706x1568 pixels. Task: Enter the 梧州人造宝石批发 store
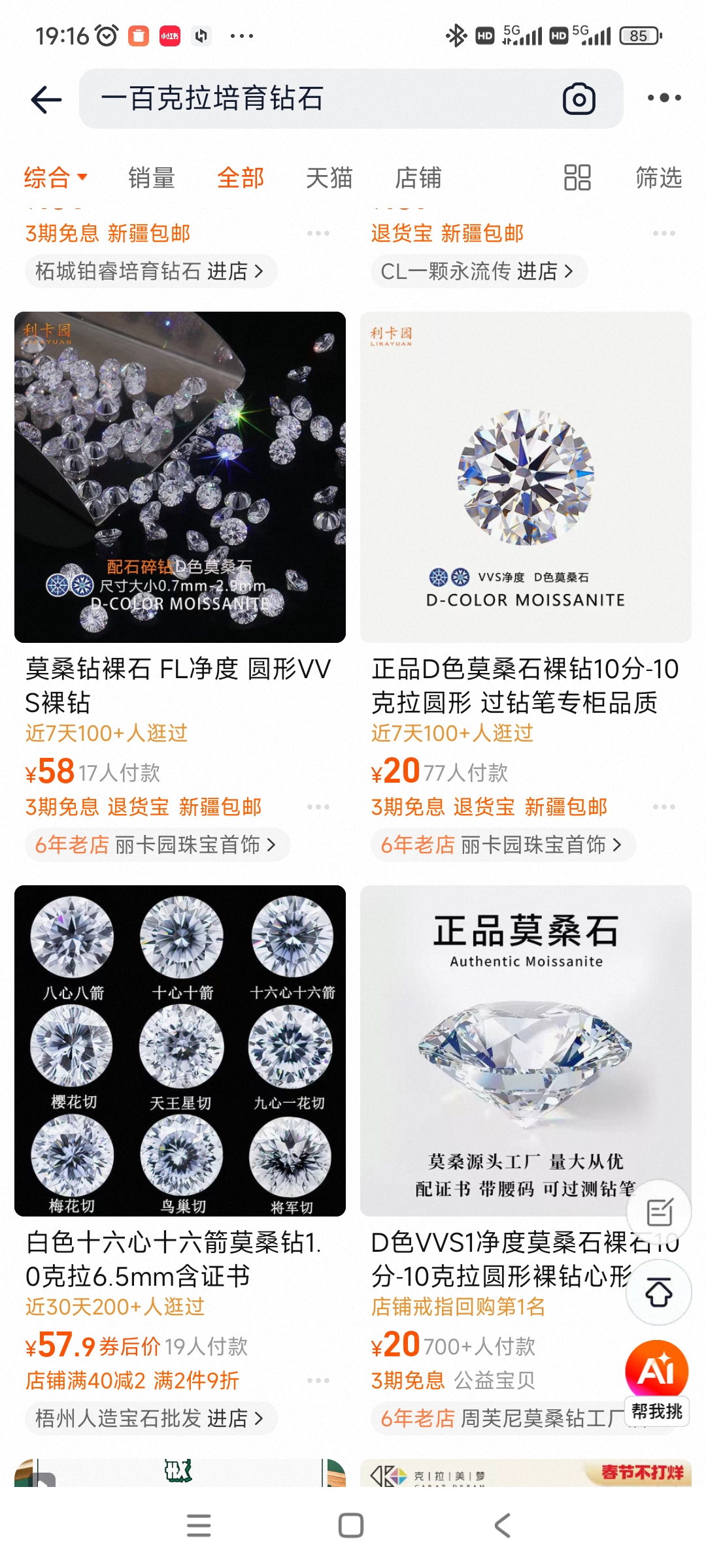coord(150,1418)
